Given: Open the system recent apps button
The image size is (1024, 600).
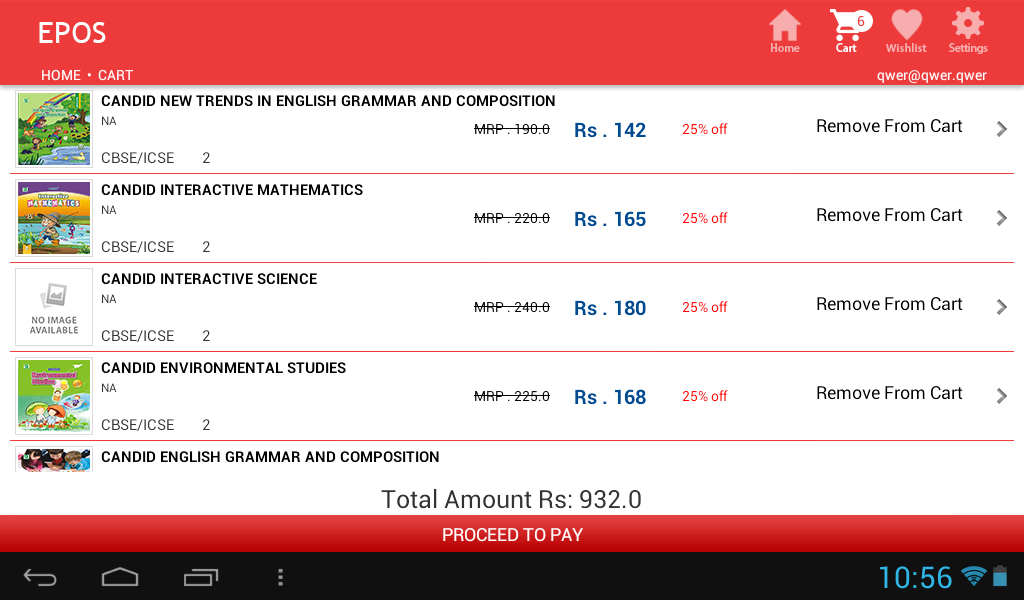Looking at the screenshot, I should pos(200,577).
